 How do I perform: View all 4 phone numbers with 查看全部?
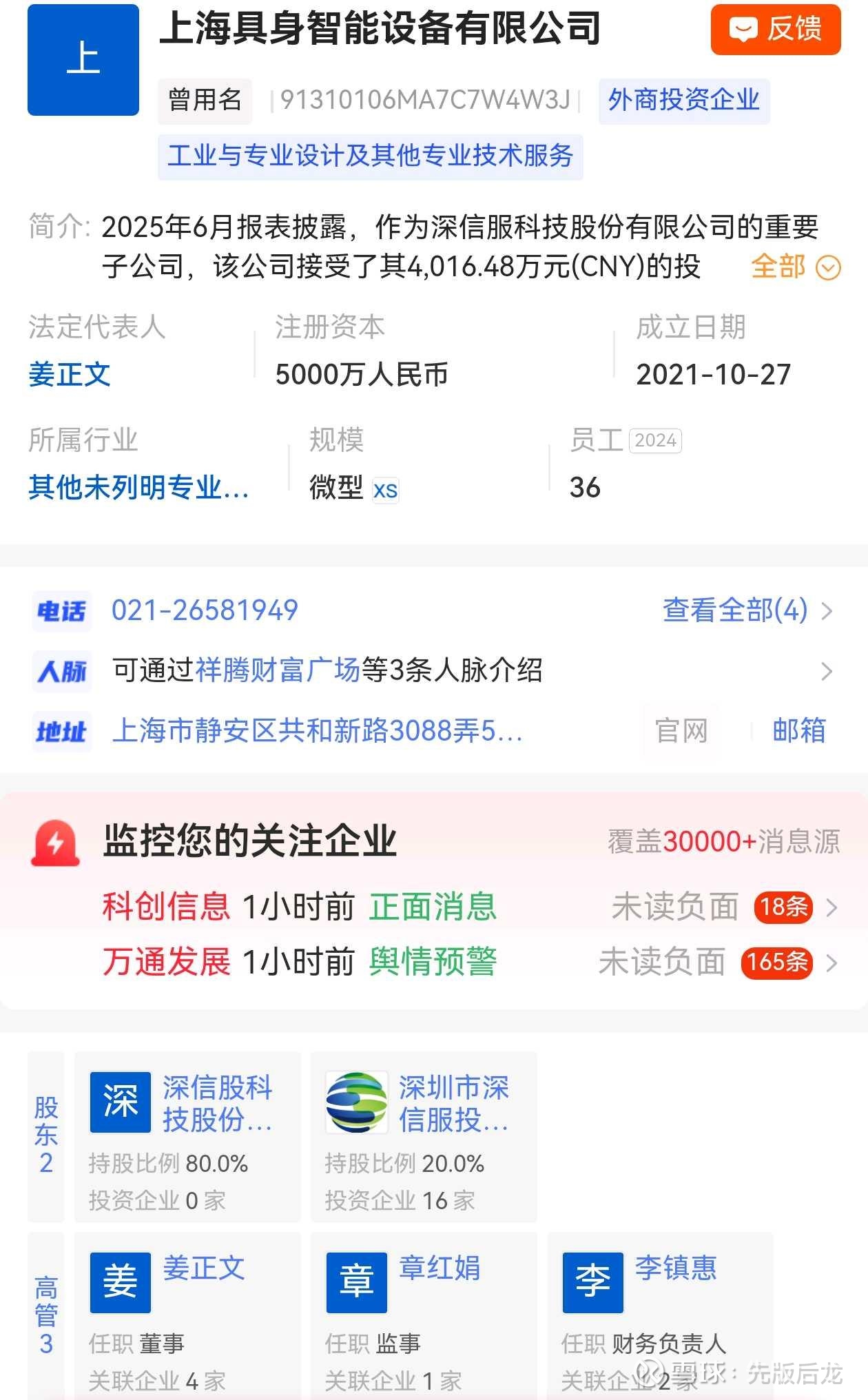click(x=747, y=610)
